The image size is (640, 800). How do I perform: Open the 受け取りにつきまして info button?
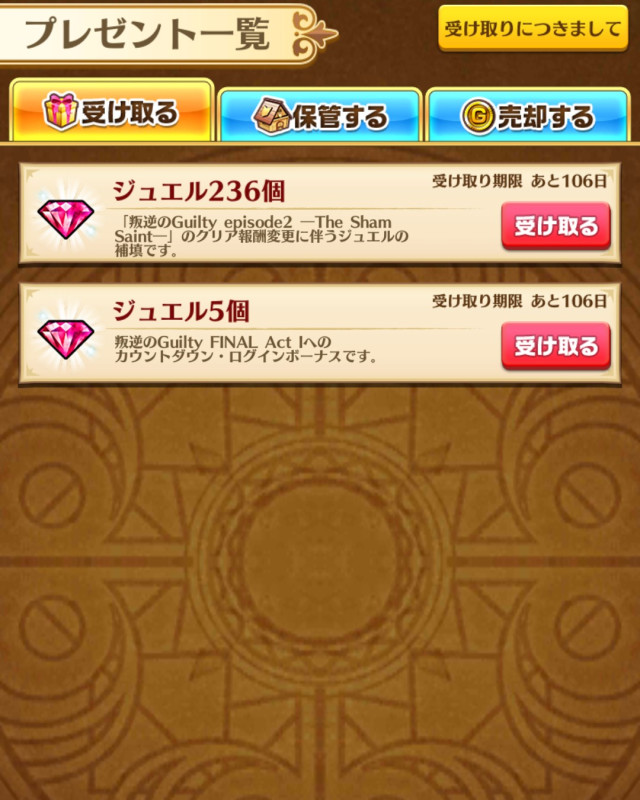point(534,28)
